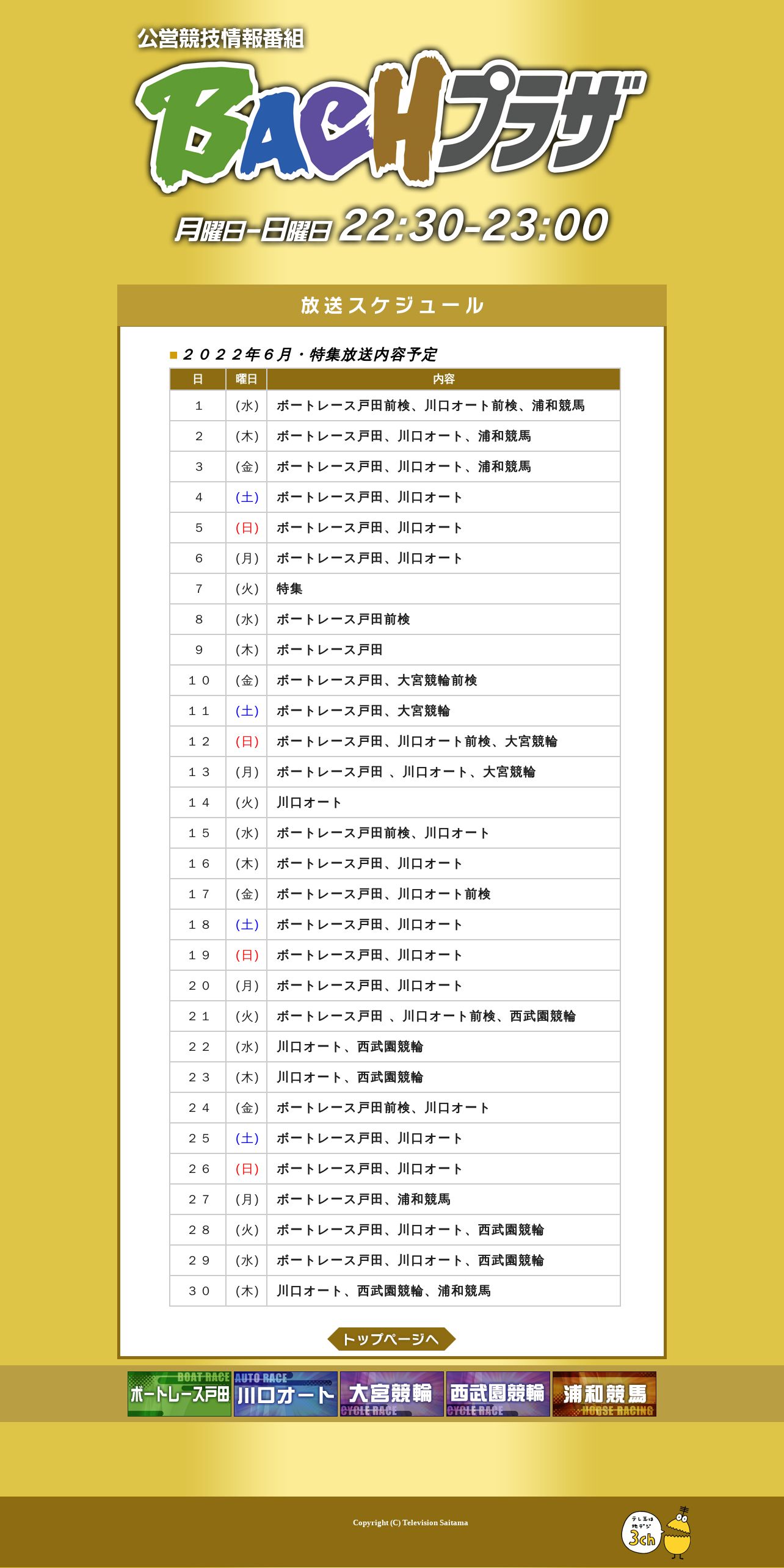This screenshot has width=784, height=1568.
Task: Open the ボートレース戸田 banner
Action: 180,1394
